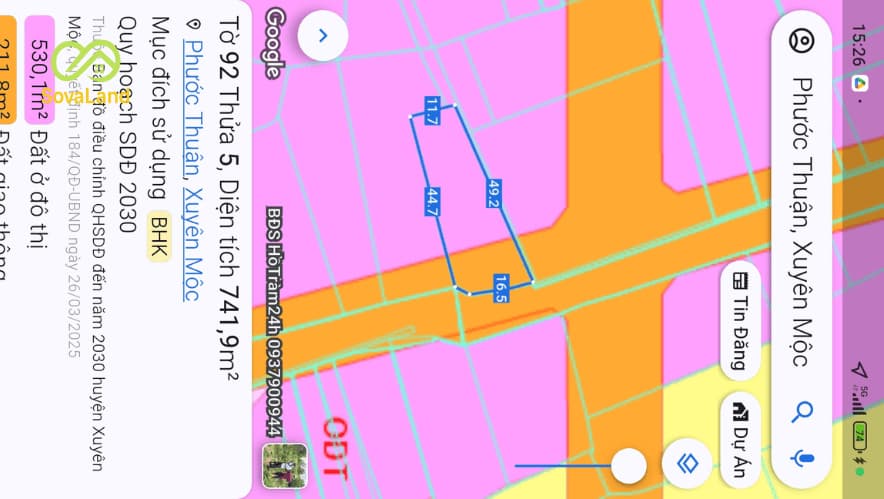Open the Dự Án chip
The height and width of the screenshot is (499, 884).
pos(741,439)
